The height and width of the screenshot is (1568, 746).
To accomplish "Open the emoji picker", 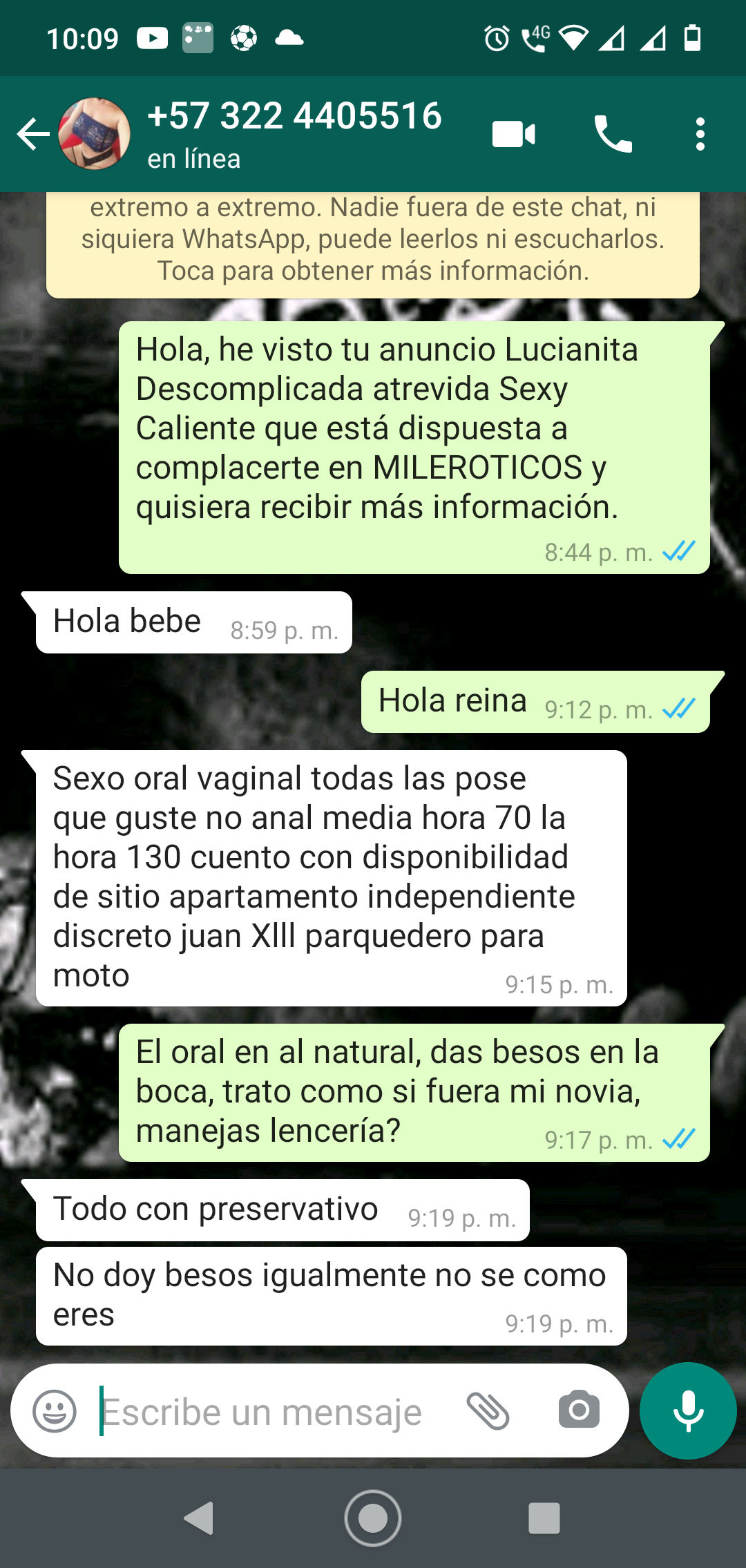I will (x=55, y=1411).
